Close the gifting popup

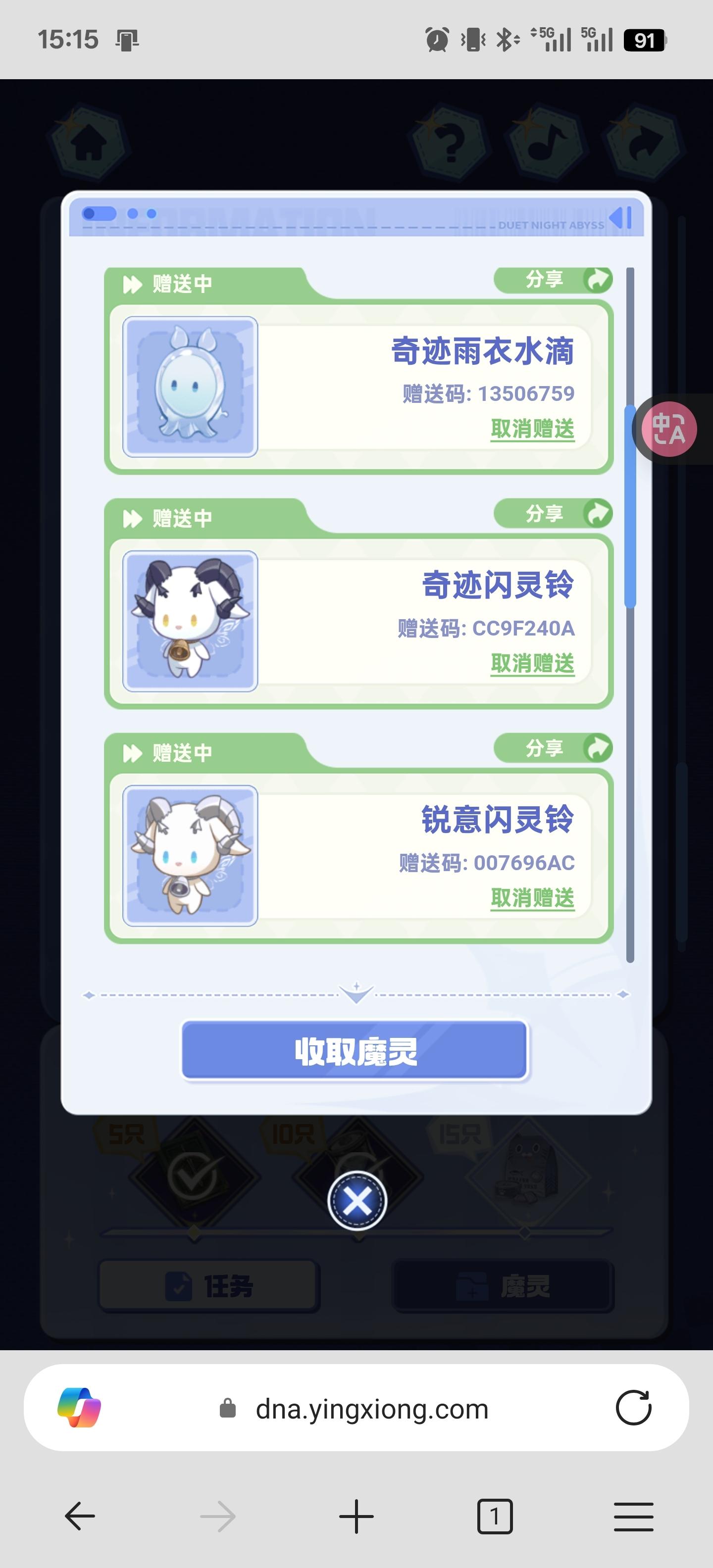357,1201
